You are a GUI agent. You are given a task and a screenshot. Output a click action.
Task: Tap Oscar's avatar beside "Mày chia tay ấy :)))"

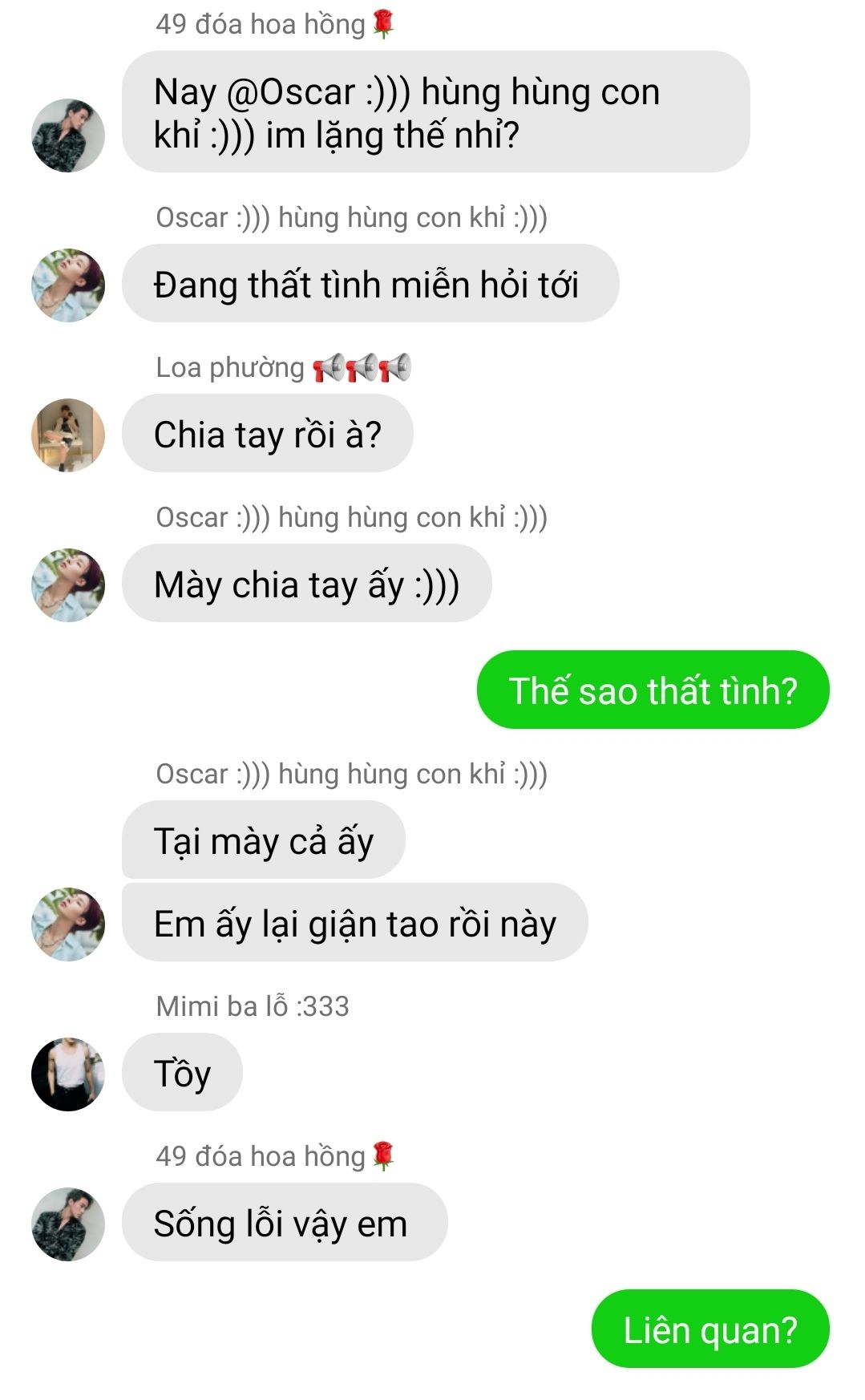click(x=68, y=585)
